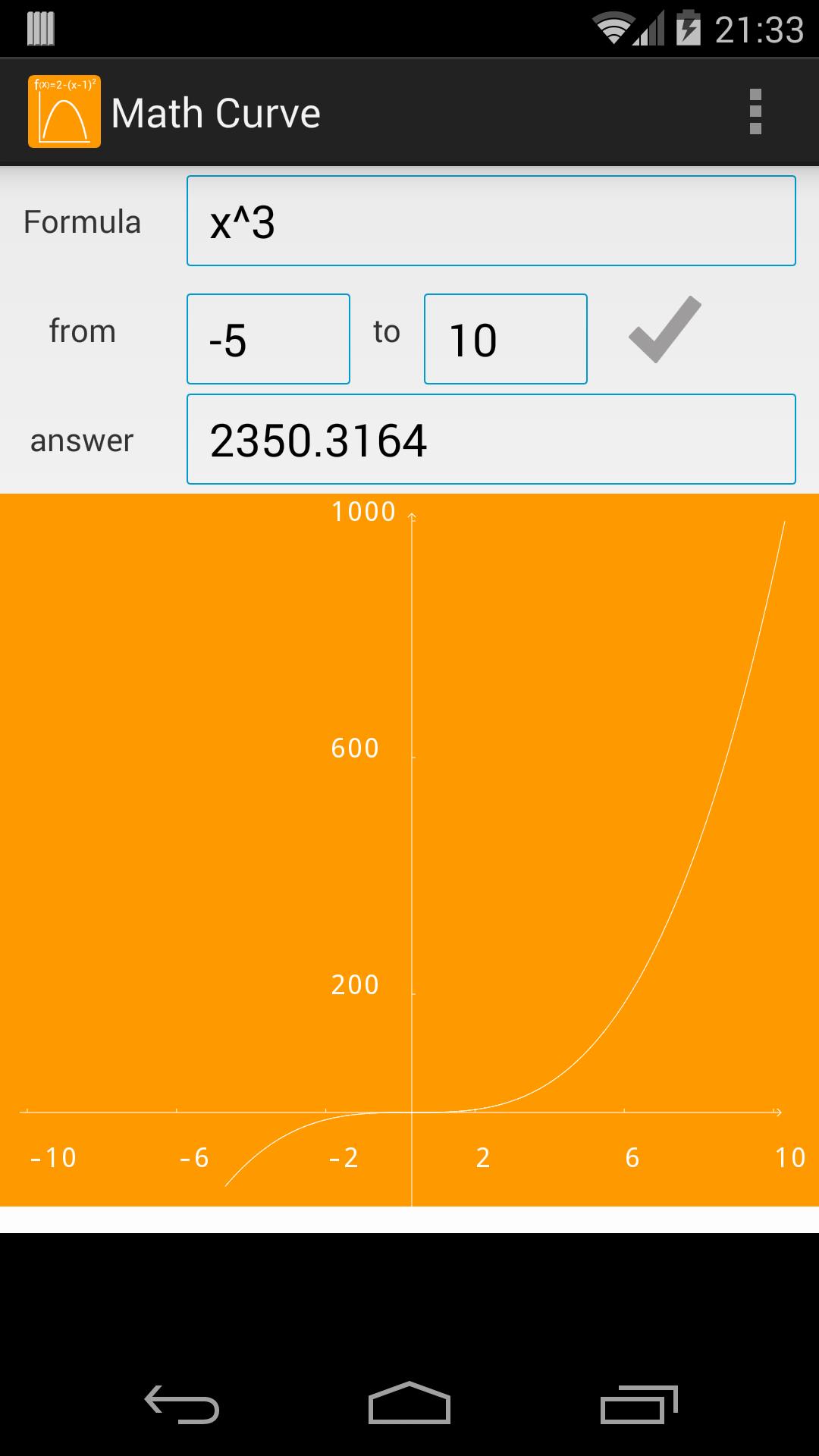Screen dimensions: 819x1456
Task: Open the overflow menu with three dots
Action: 755,111
